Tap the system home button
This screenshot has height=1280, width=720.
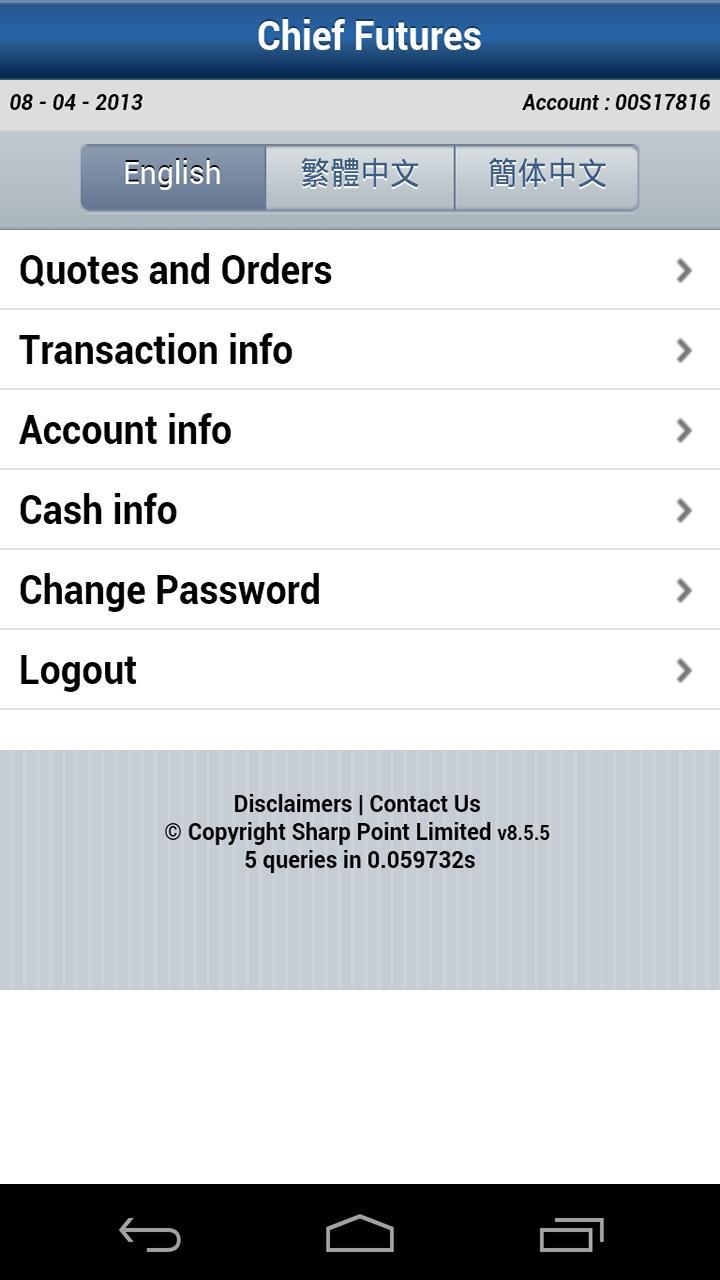[360, 1234]
